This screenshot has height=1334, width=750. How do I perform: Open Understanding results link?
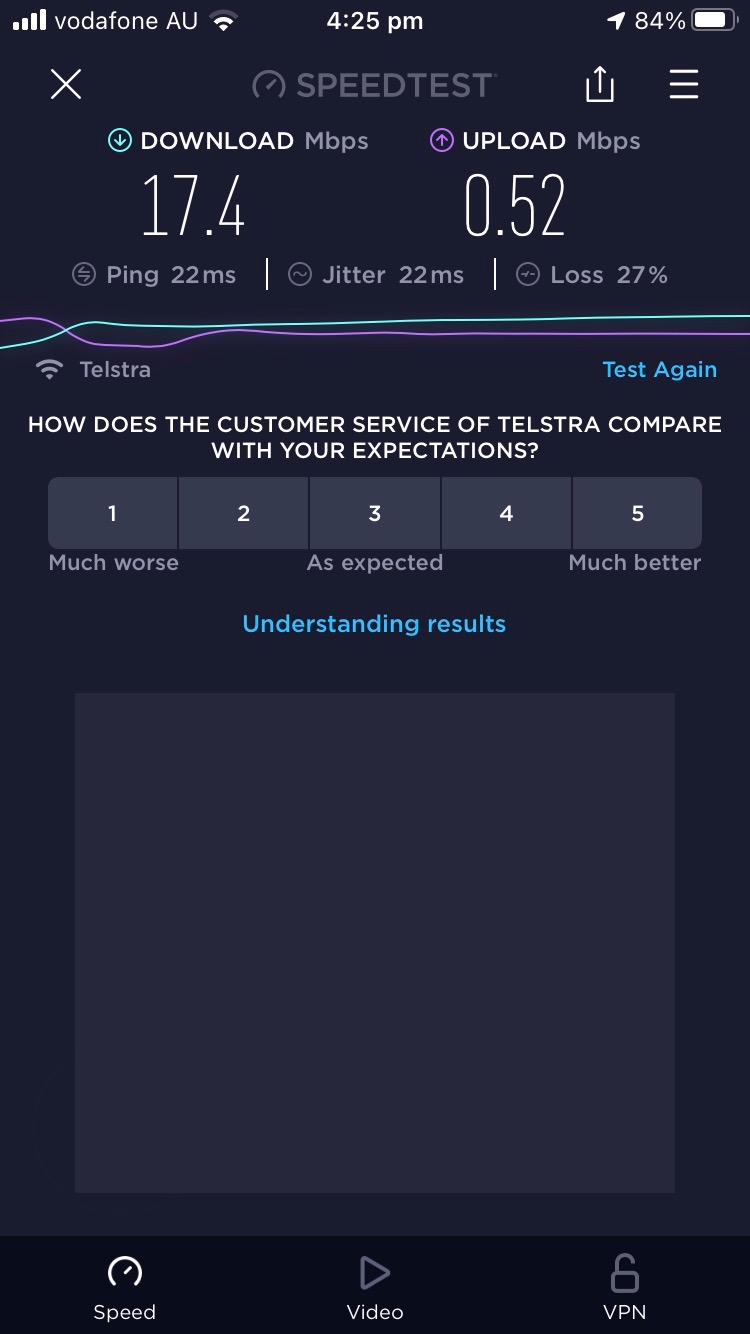374,624
